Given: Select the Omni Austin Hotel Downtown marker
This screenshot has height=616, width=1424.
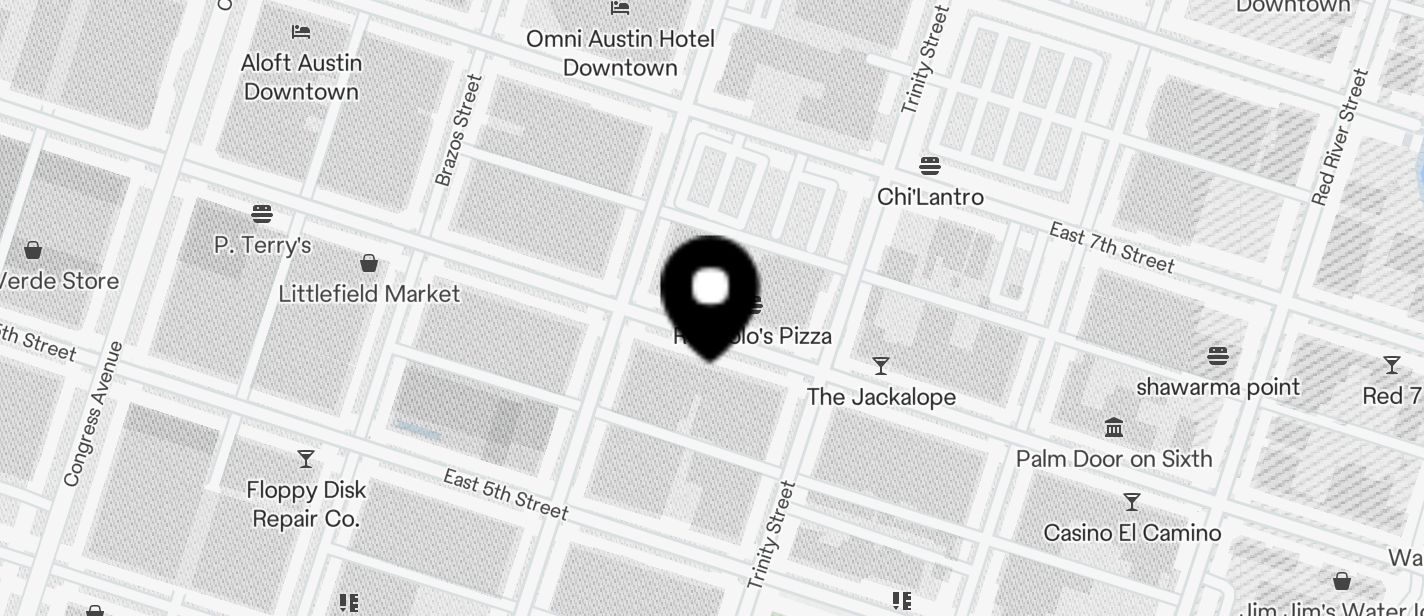Looking at the screenshot, I should (x=620, y=9).
